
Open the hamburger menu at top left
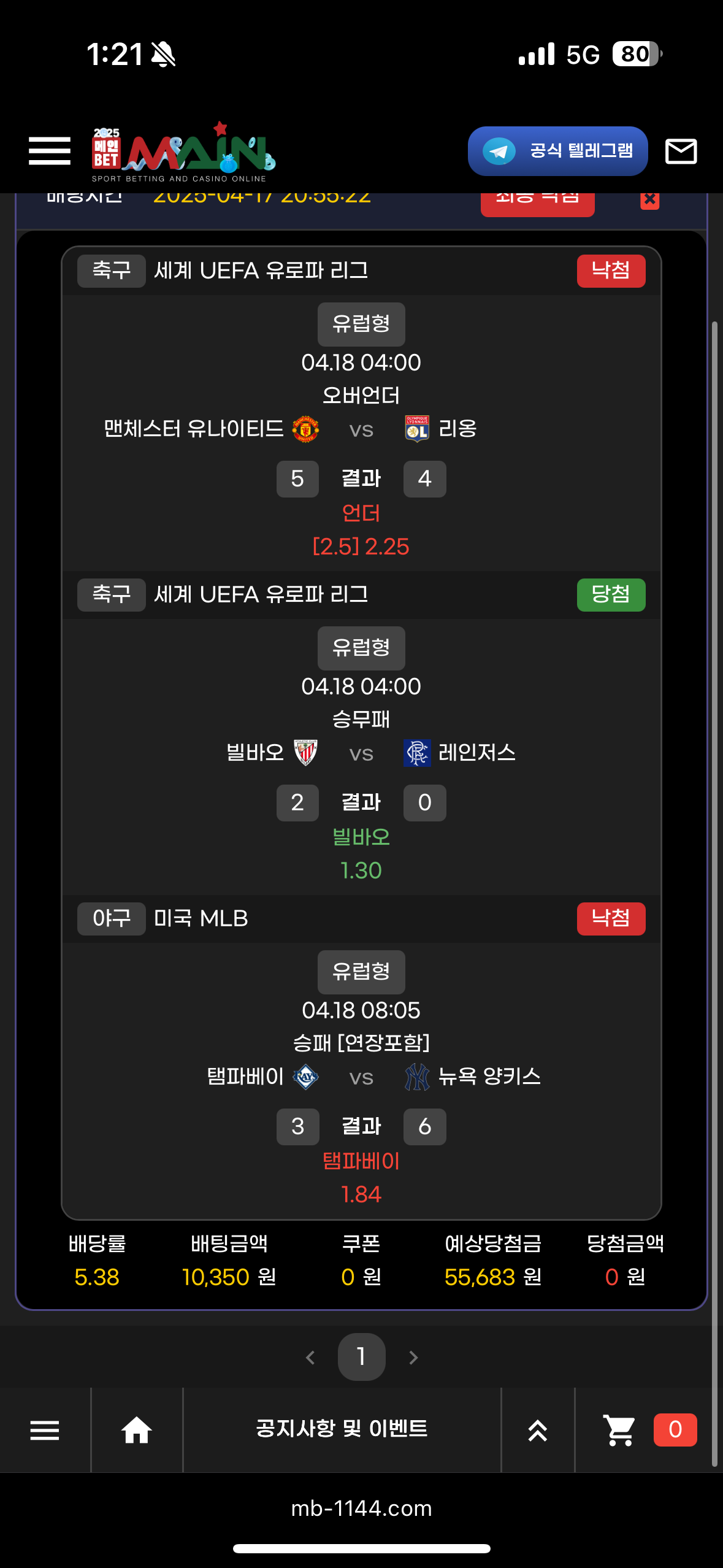[50, 151]
